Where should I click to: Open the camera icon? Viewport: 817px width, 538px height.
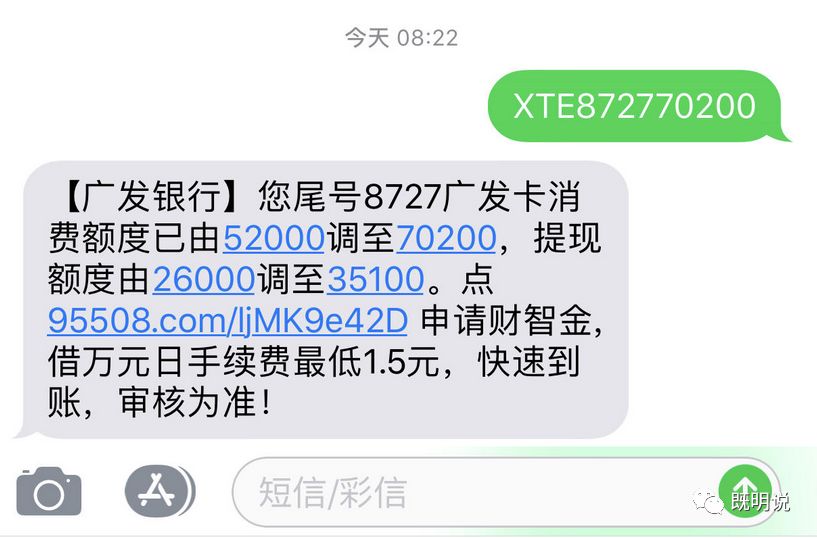[48, 492]
